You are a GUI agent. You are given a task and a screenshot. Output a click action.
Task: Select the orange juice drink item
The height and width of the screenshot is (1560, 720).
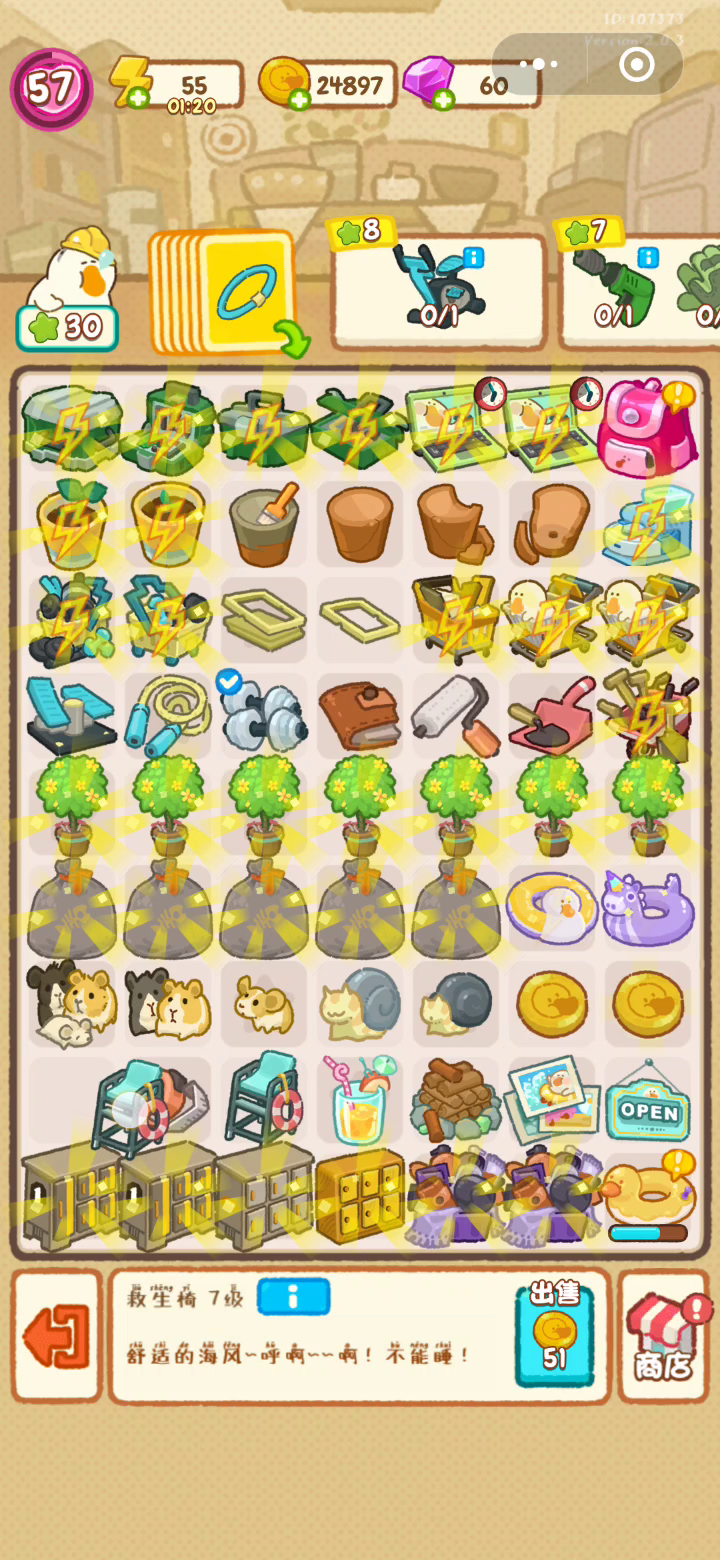(x=358, y=1100)
